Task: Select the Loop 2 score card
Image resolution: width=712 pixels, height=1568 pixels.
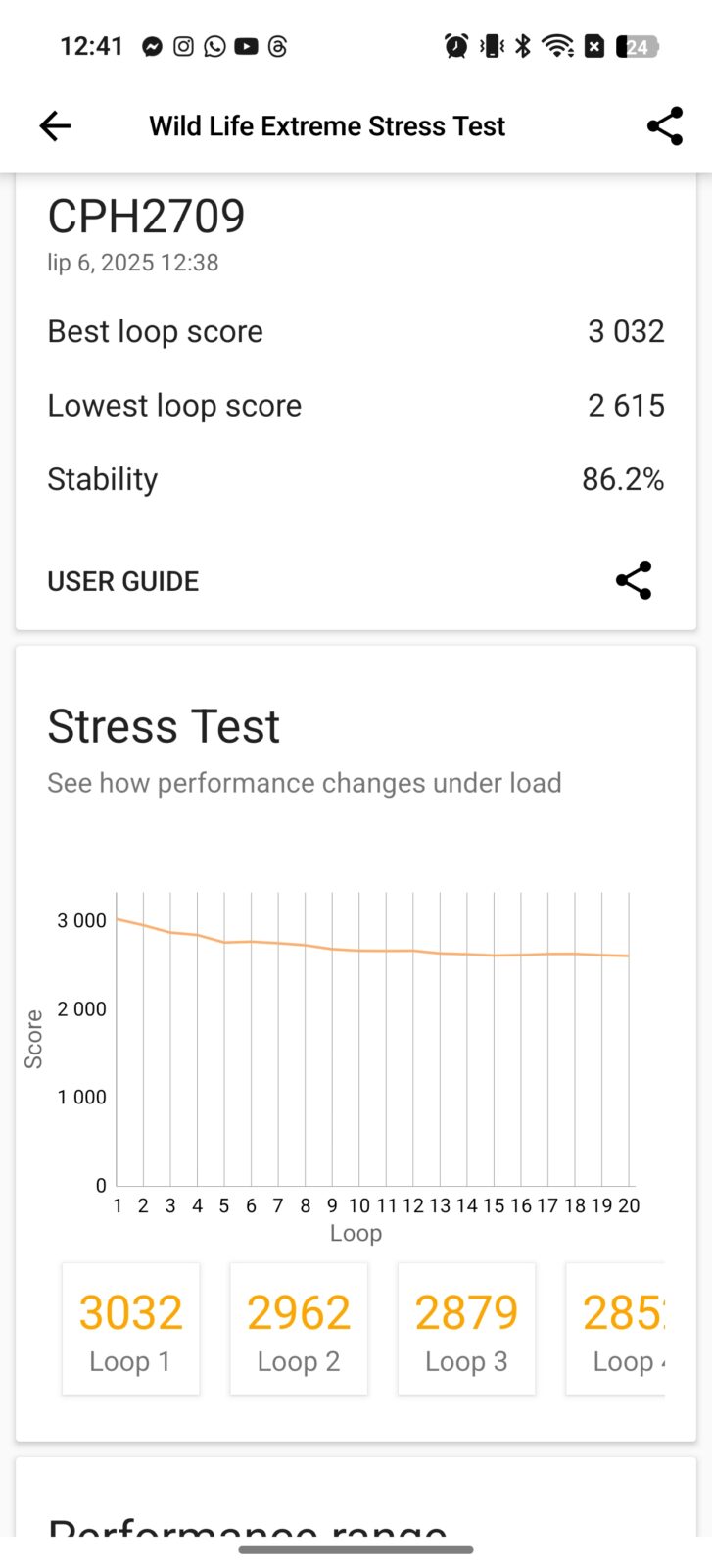Action: (x=299, y=1328)
